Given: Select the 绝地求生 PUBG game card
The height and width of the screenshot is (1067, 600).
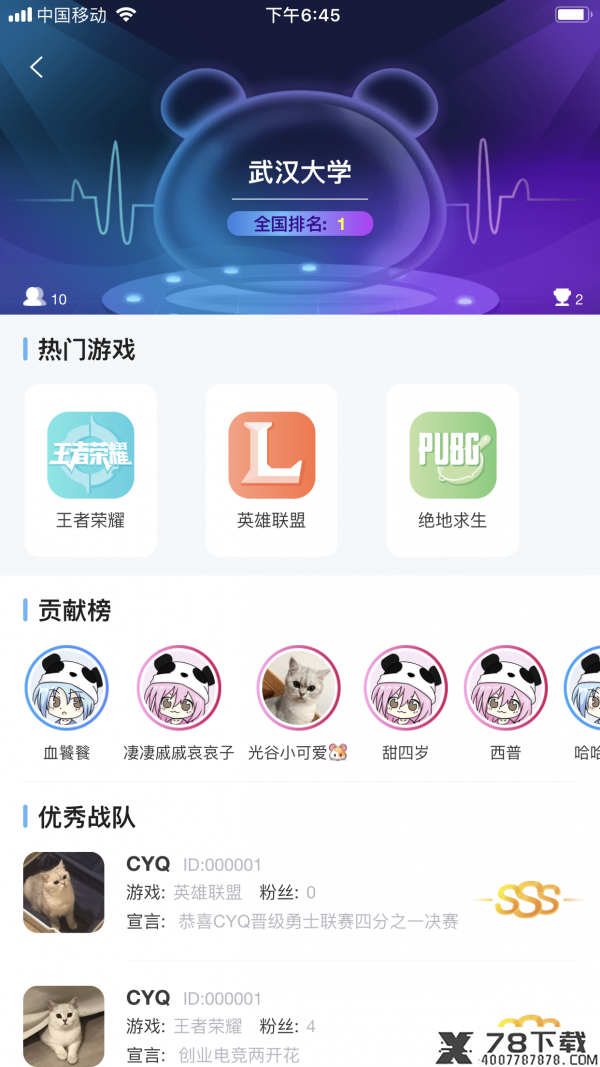Looking at the screenshot, I should (x=452, y=470).
